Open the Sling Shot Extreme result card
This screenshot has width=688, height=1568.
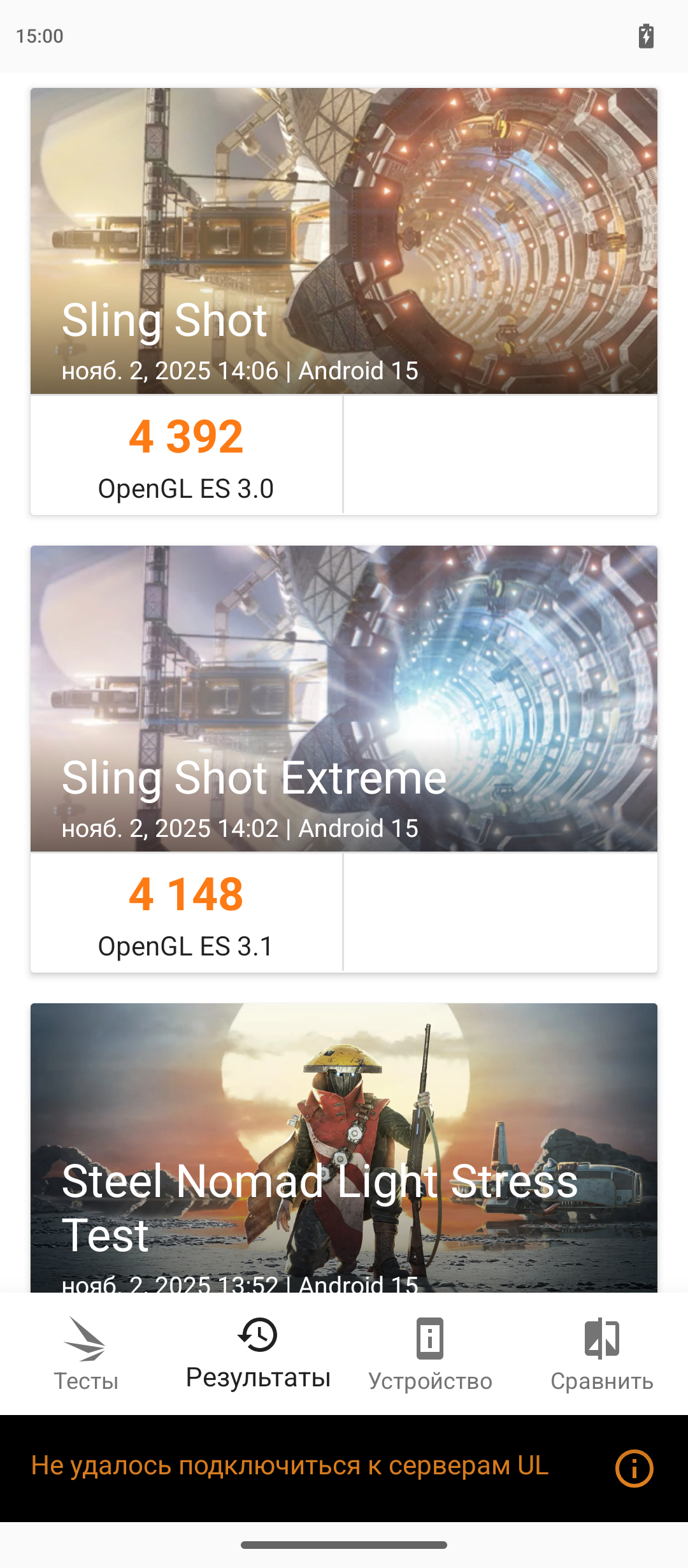point(344,759)
